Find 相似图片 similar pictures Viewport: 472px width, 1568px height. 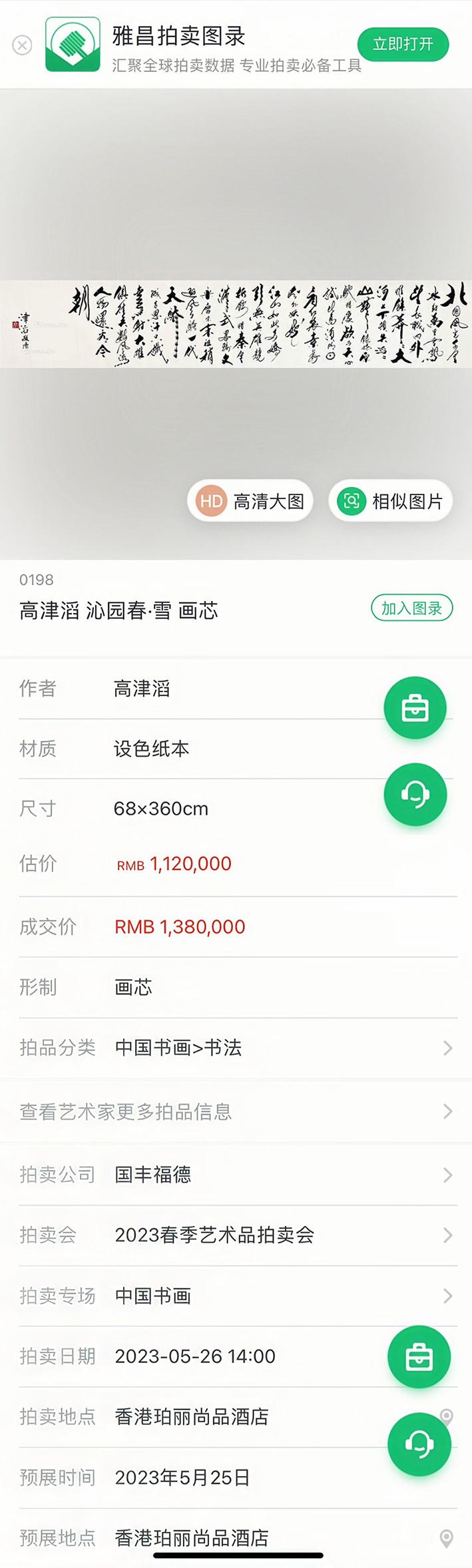coord(391,501)
